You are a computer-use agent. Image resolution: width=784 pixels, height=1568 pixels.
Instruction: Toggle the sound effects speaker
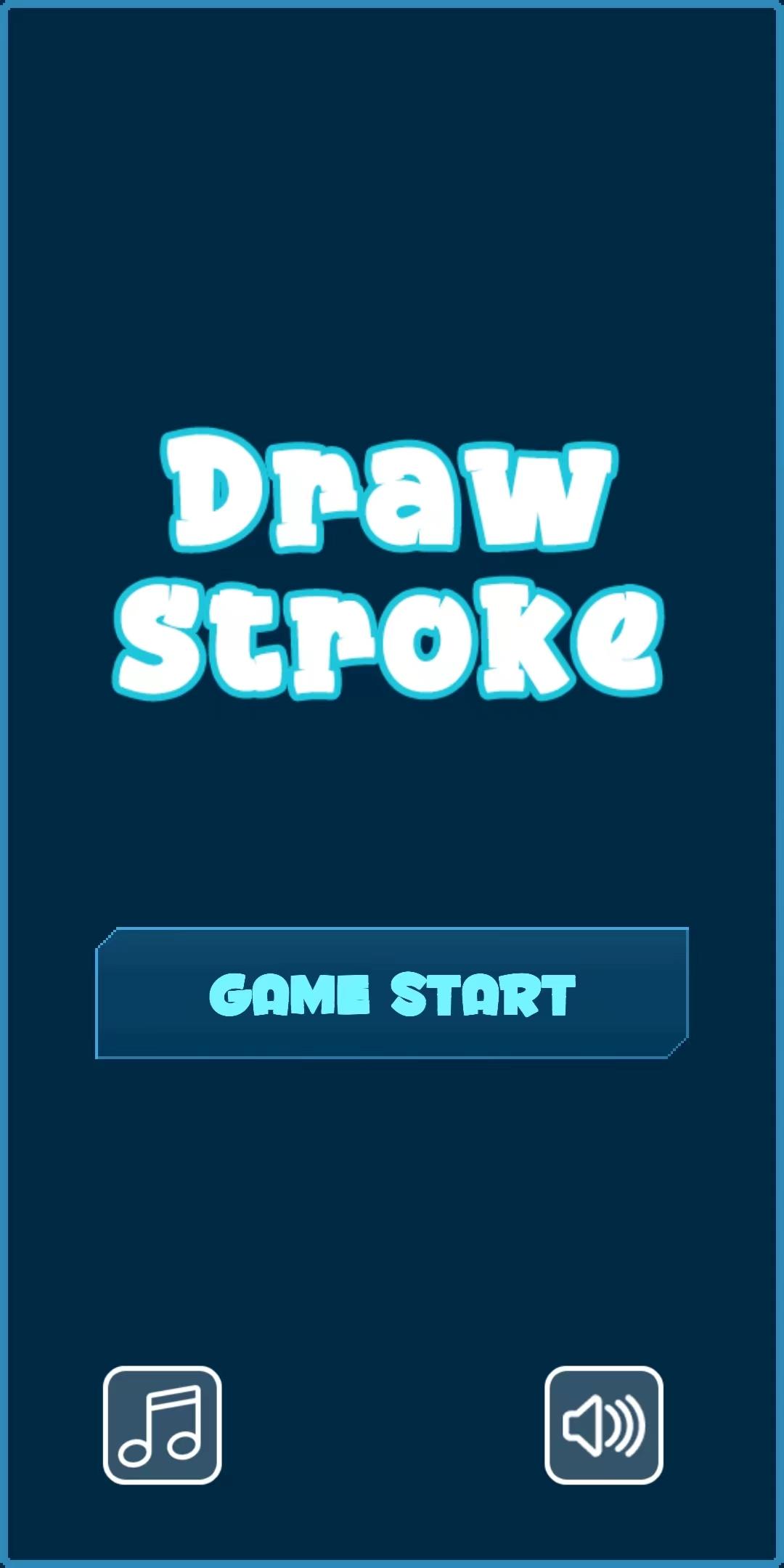(x=603, y=1425)
